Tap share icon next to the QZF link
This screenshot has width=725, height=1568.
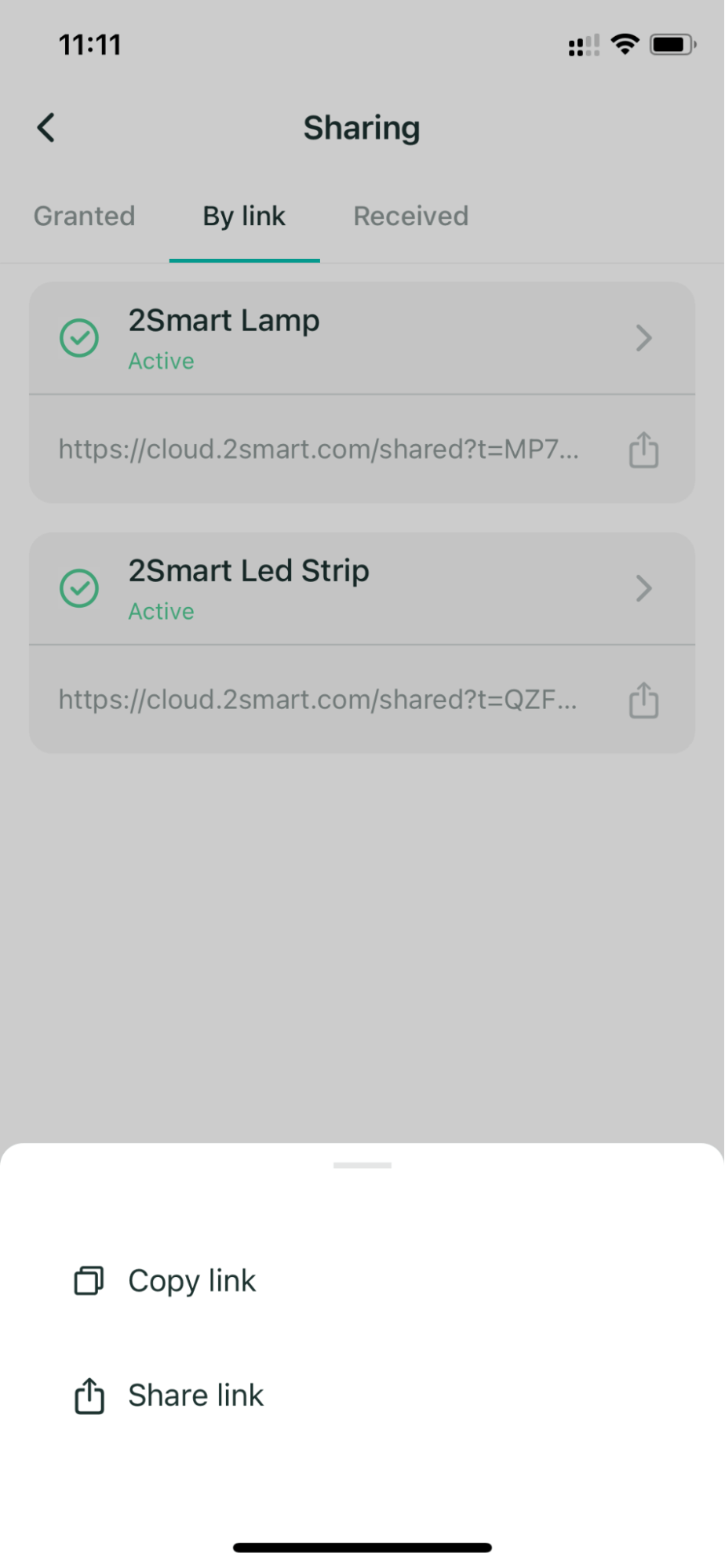[x=643, y=700]
